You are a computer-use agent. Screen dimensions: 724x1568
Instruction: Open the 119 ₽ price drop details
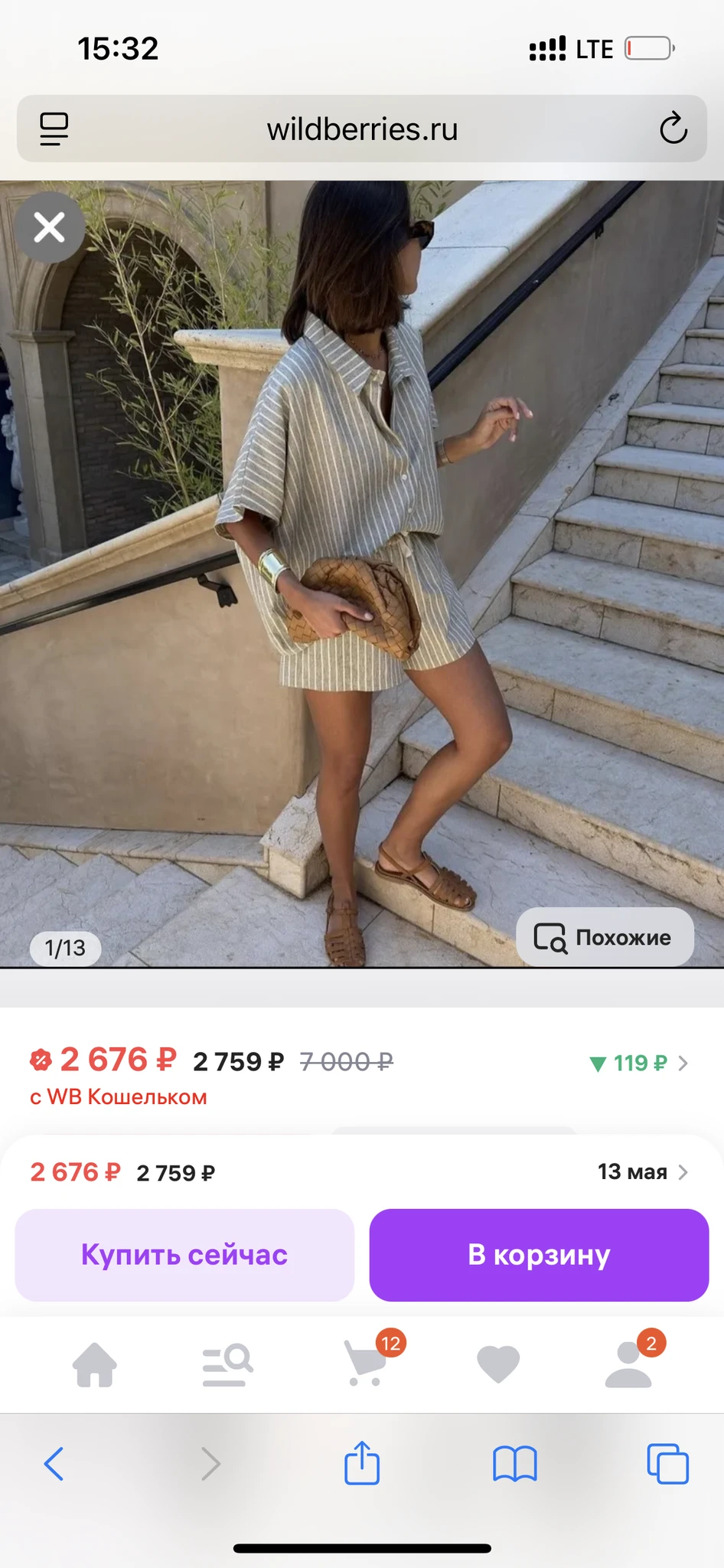pos(639,1063)
